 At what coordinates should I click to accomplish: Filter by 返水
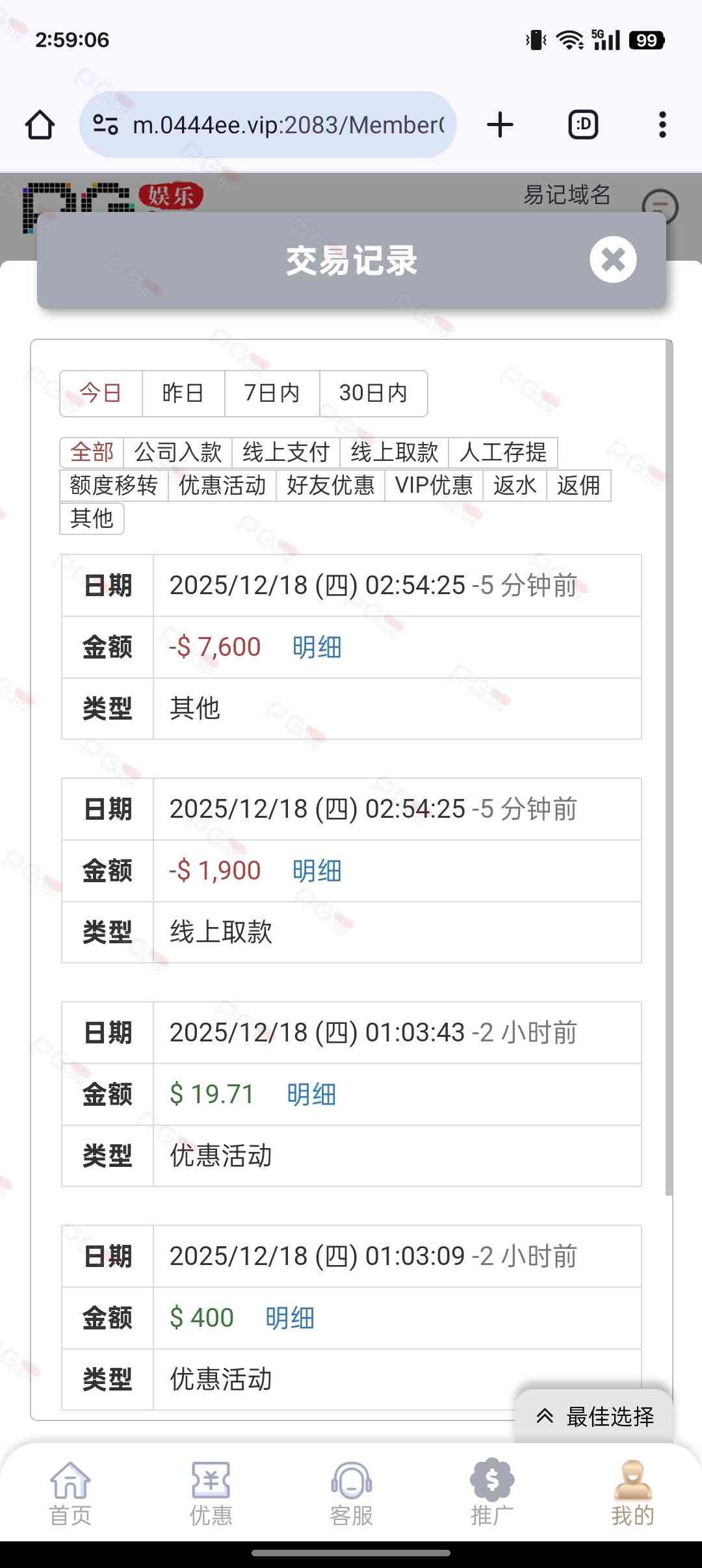click(x=514, y=486)
